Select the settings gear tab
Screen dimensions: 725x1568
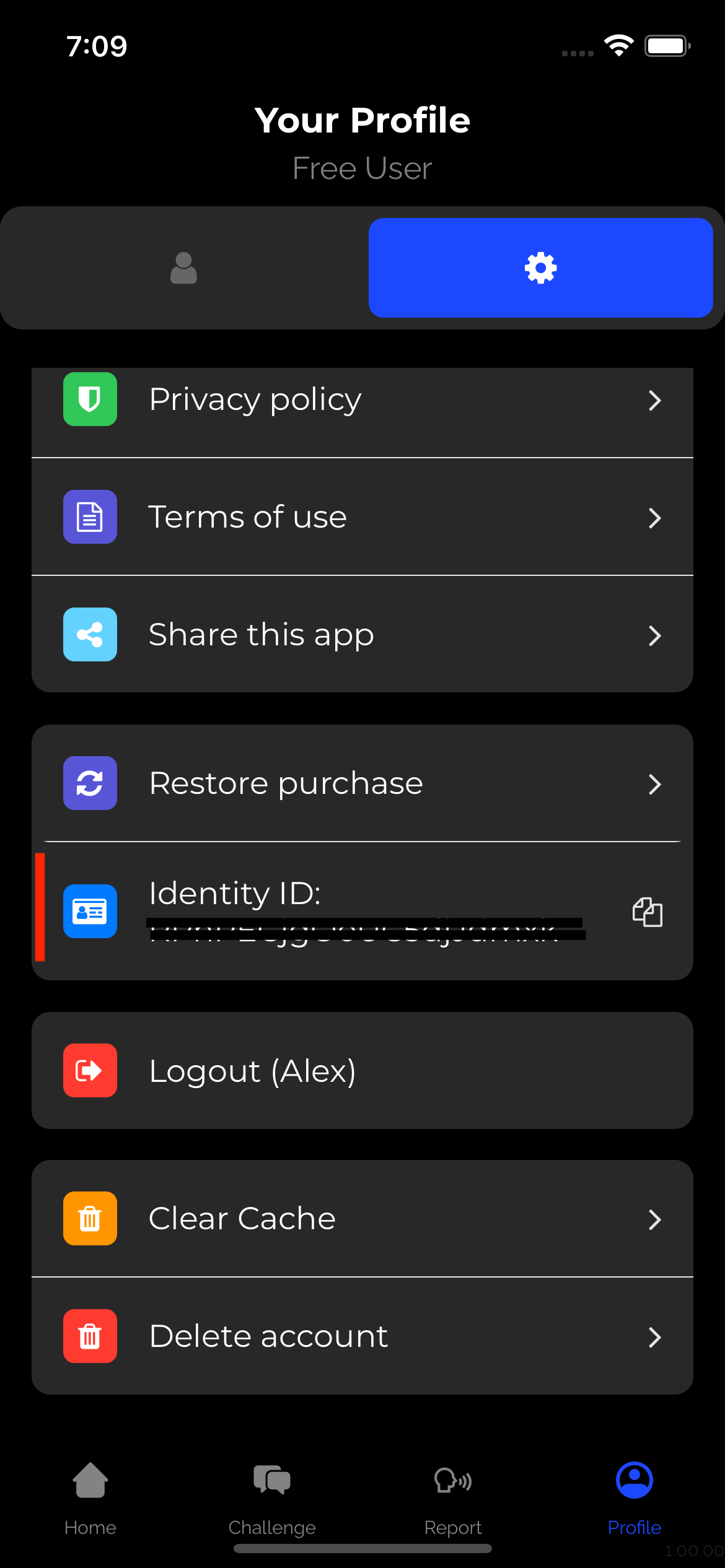[x=540, y=267]
